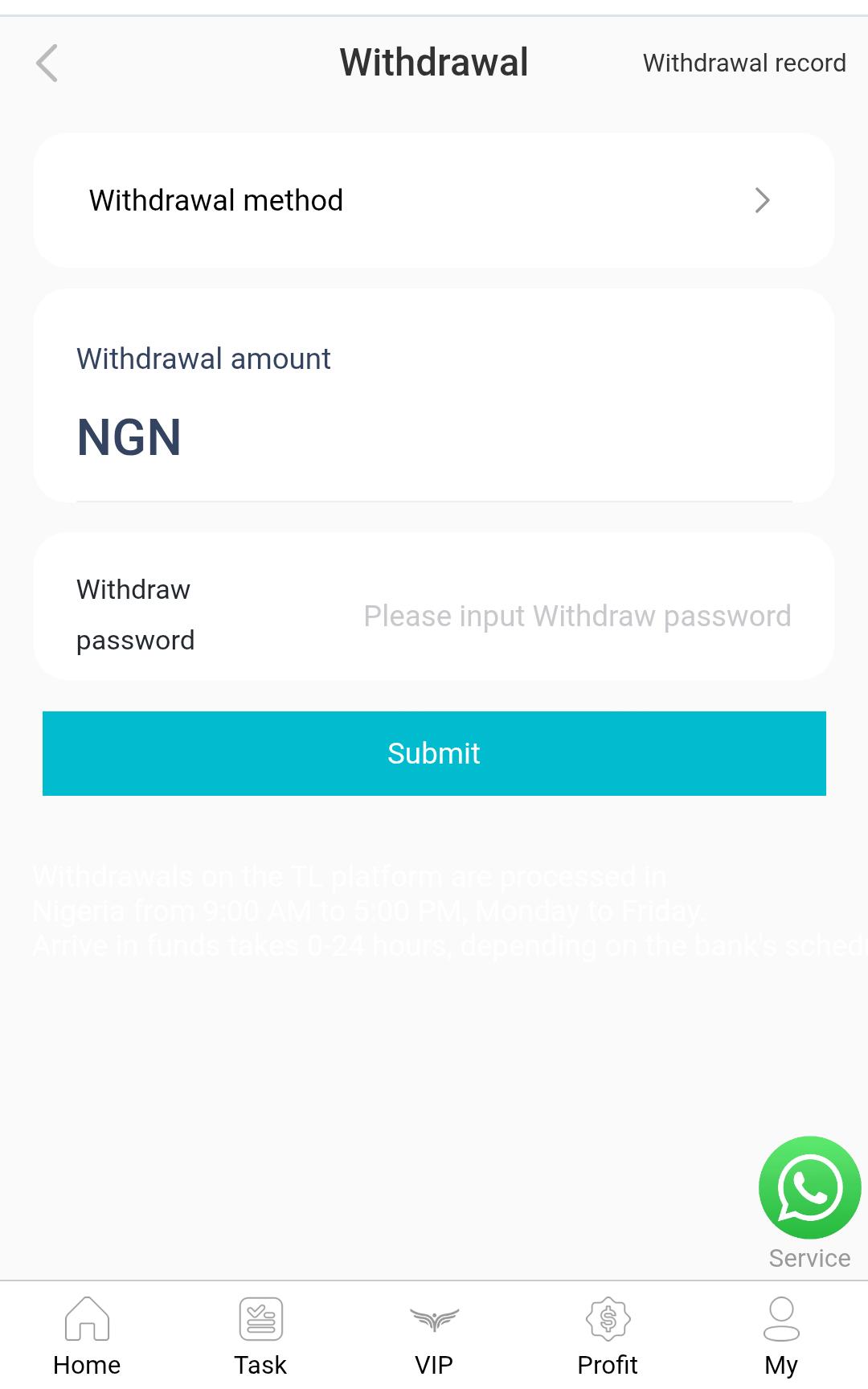Screen dimensions: 868x1389
Task: Tap the Service label under WhatsApp icon
Action: (x=809, y=1258)
